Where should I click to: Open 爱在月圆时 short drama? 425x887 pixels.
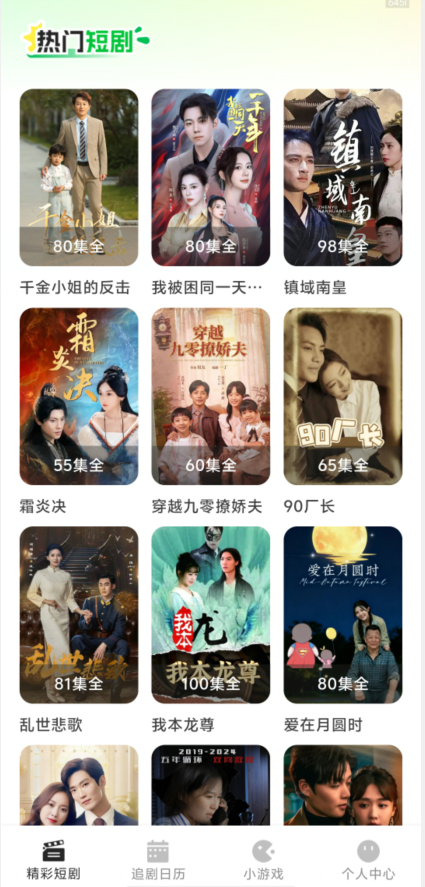[343, 615]
